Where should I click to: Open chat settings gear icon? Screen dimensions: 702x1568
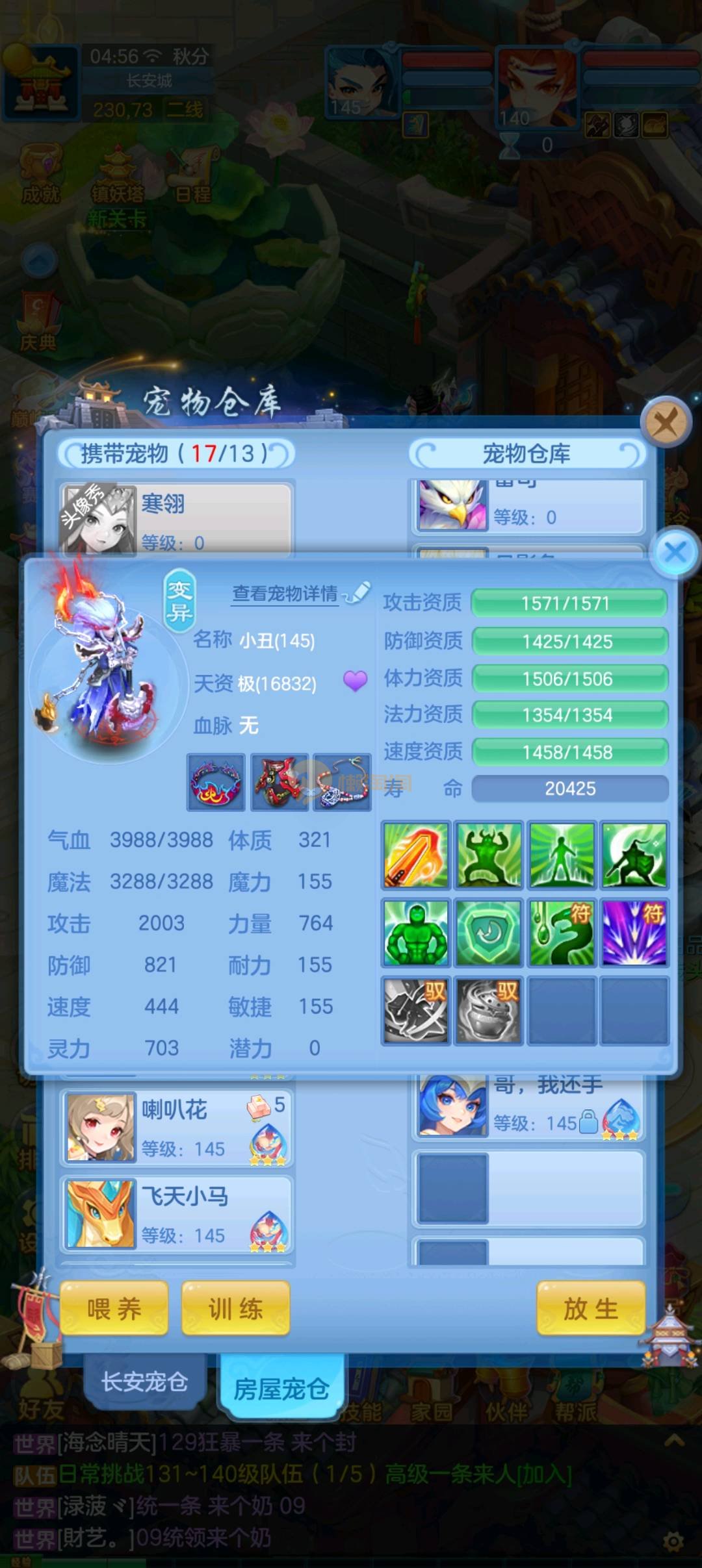tap(673, 1542)
